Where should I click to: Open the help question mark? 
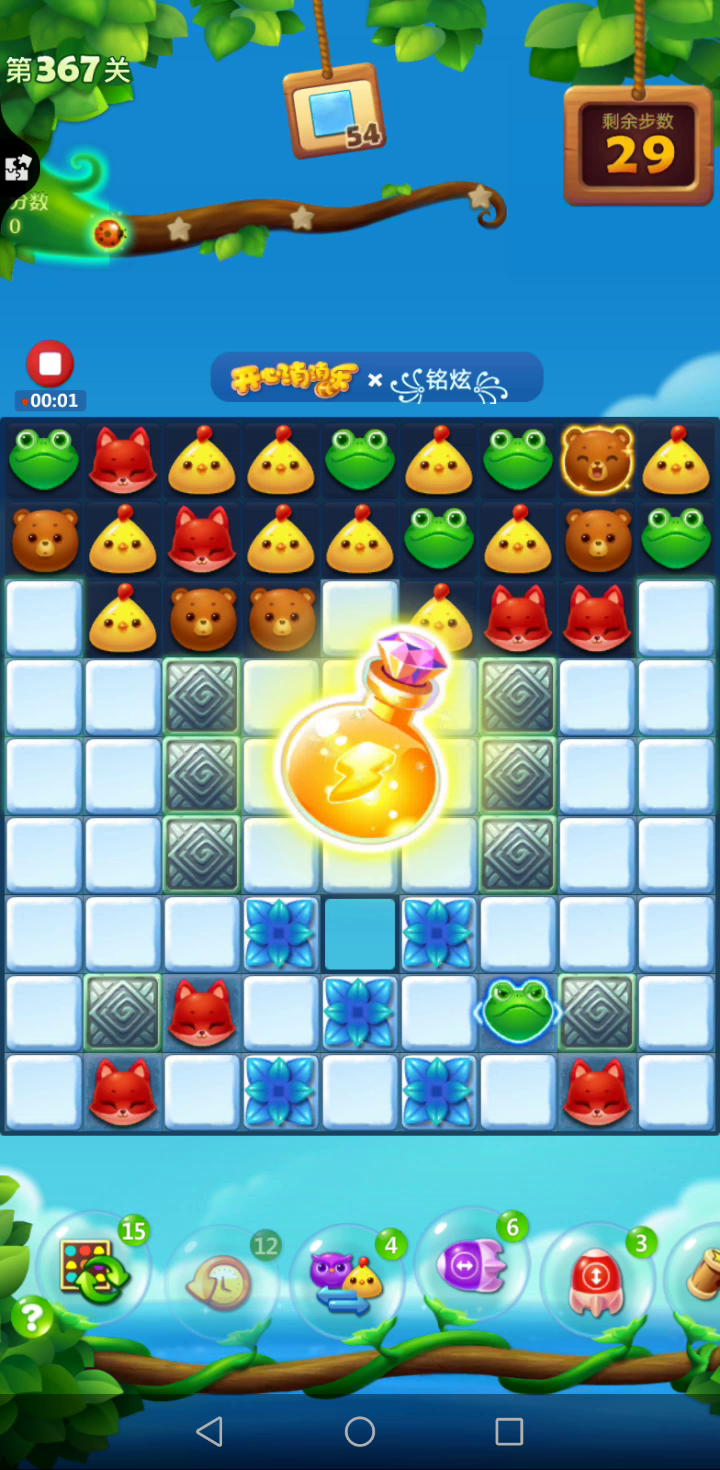(x=32, y=1318)
